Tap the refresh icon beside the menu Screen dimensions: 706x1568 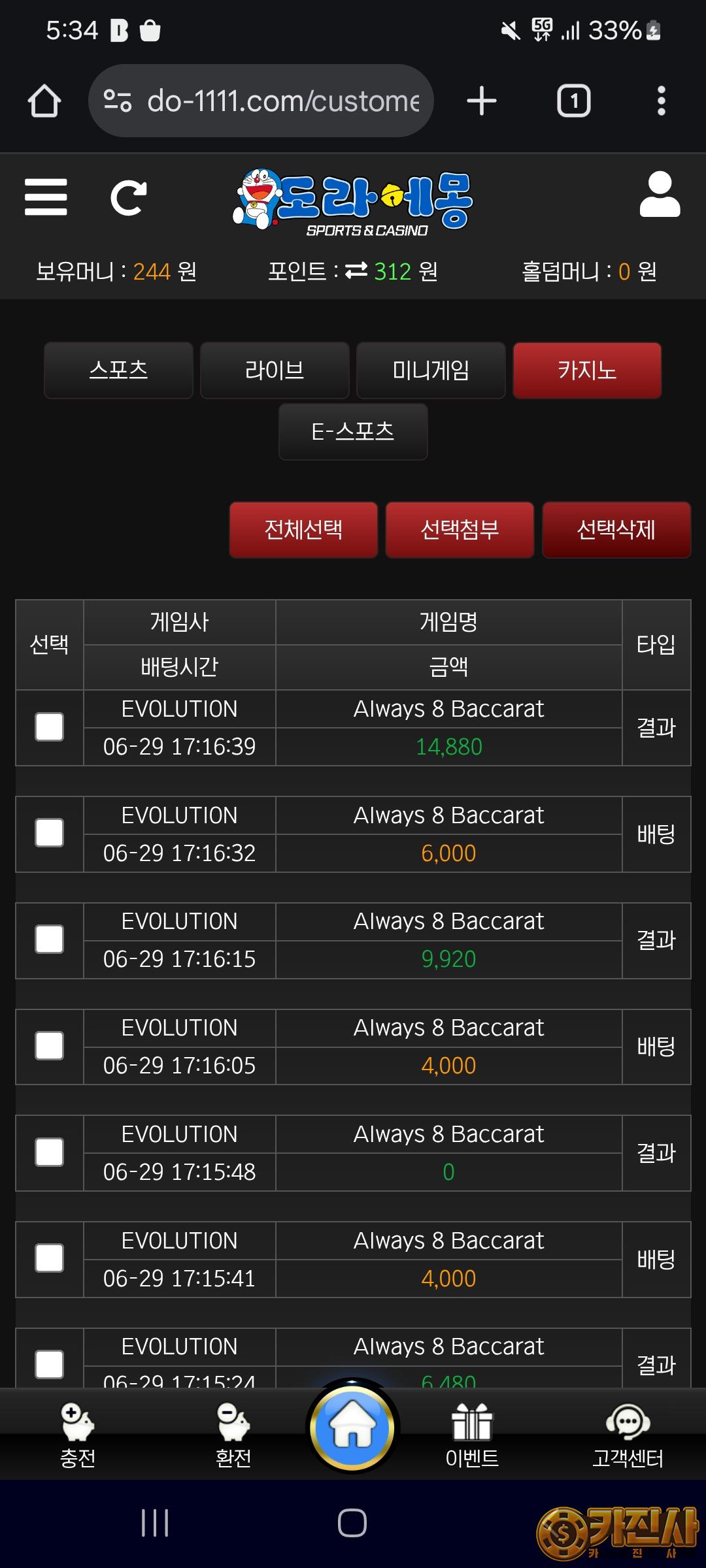(128, 198)
